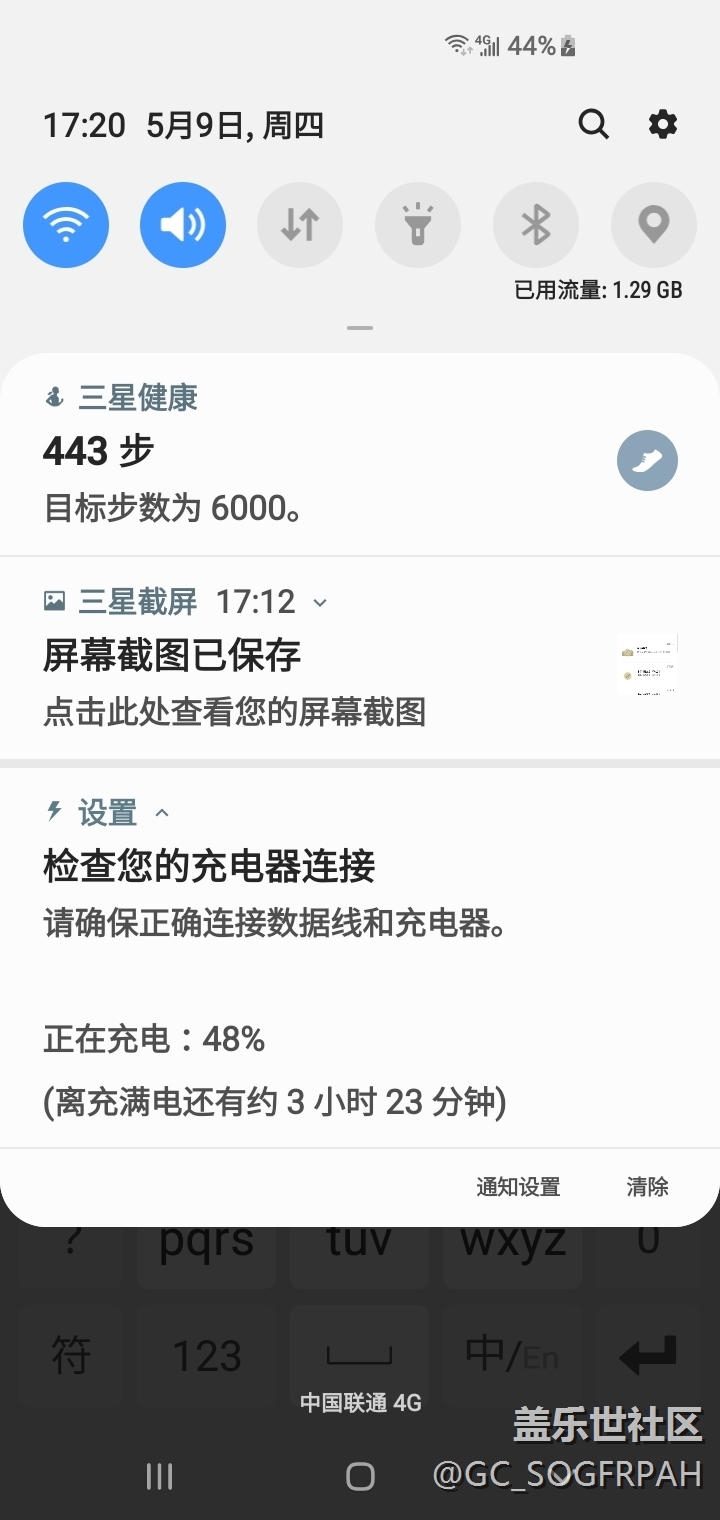Viewport: 720px width, 1520px height.
Task: Enable Bluetooth quick toggle
Action: (x=535, y=225)
